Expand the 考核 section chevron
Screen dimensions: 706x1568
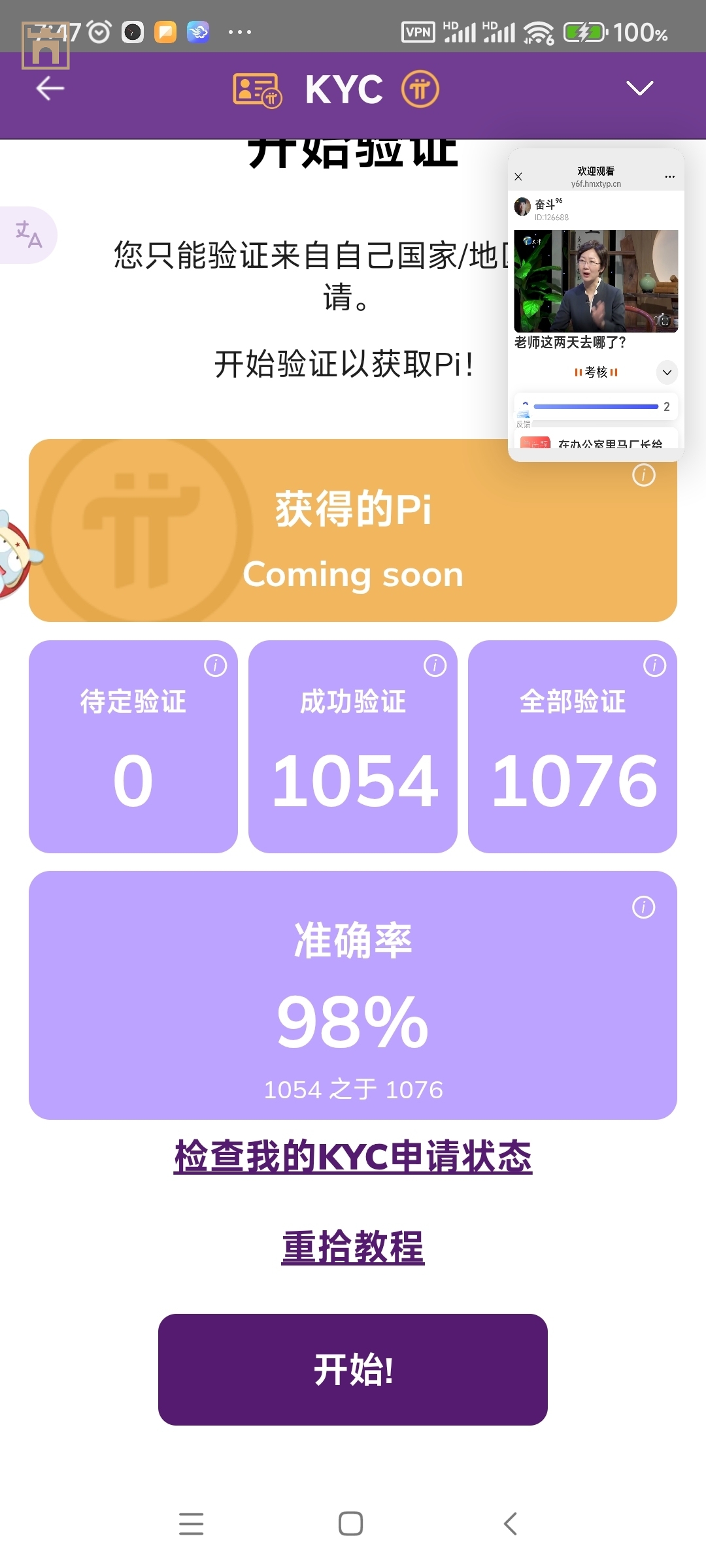click(x=667, y=372)
